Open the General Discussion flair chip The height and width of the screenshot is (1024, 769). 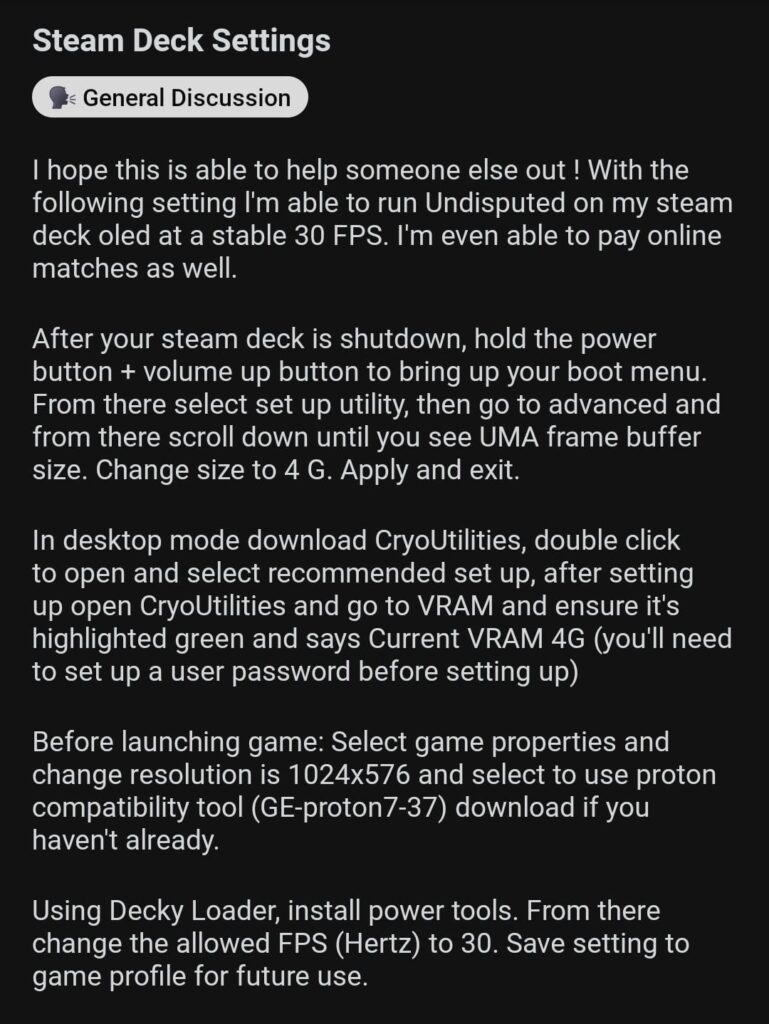click(170, 98)
